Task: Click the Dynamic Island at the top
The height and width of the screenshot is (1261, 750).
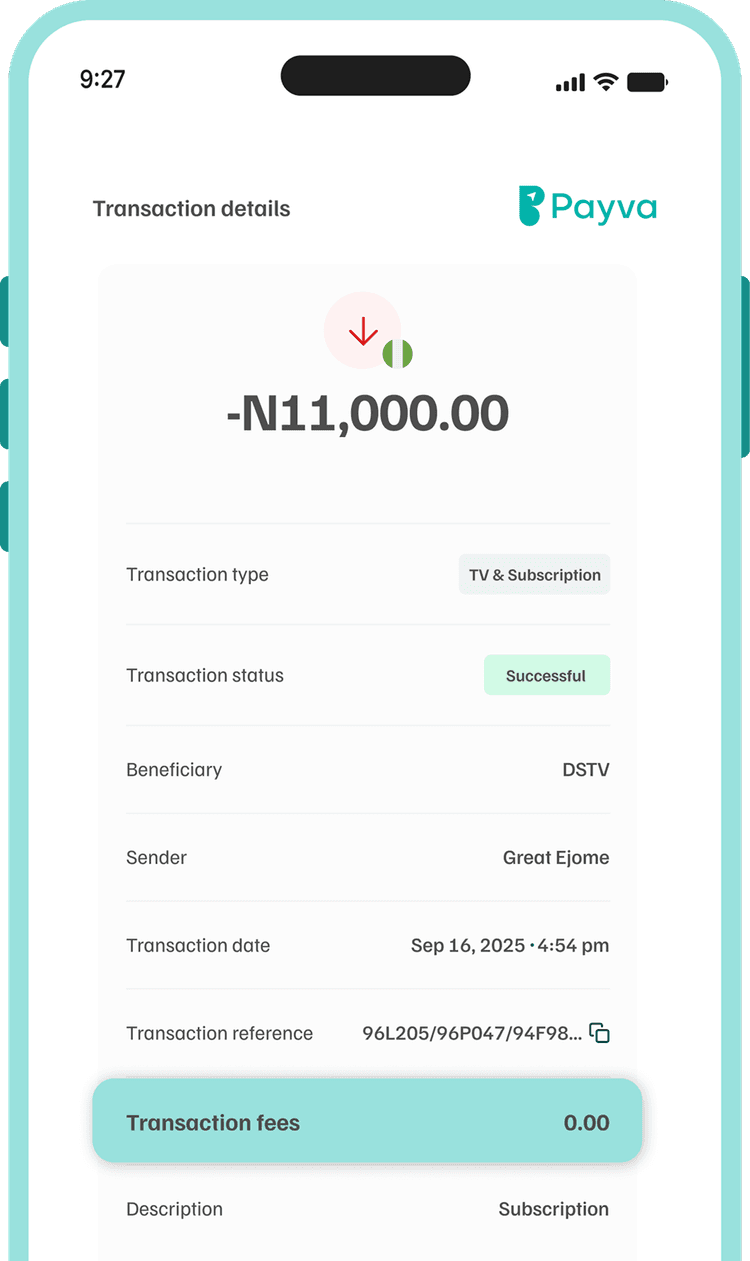Action: pos(375,76)
